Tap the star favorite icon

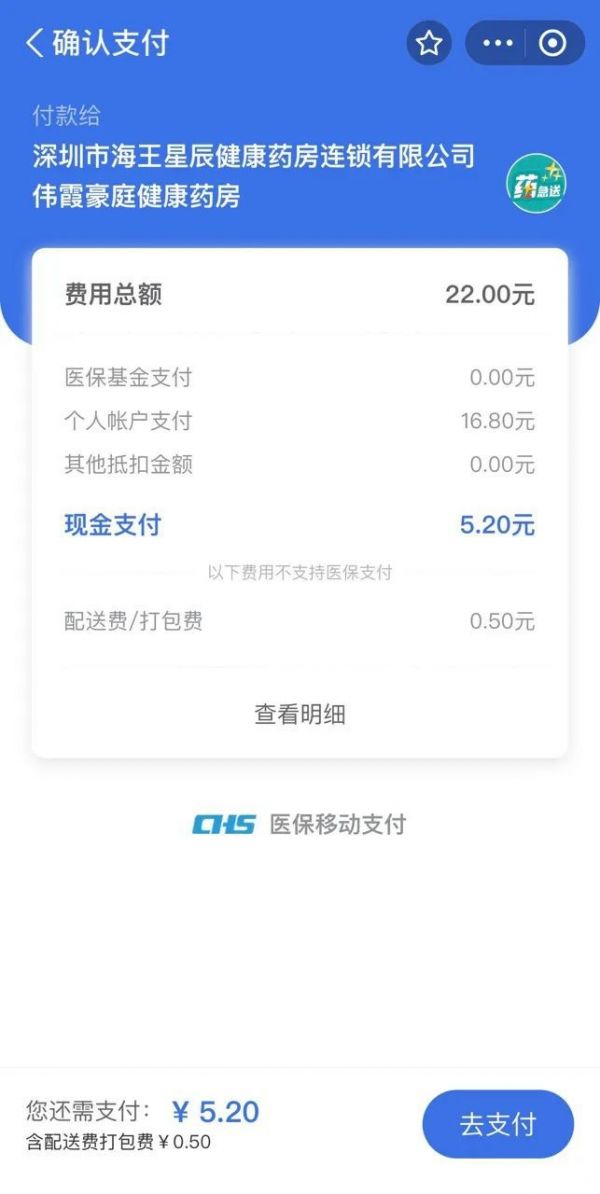[429, 43]
